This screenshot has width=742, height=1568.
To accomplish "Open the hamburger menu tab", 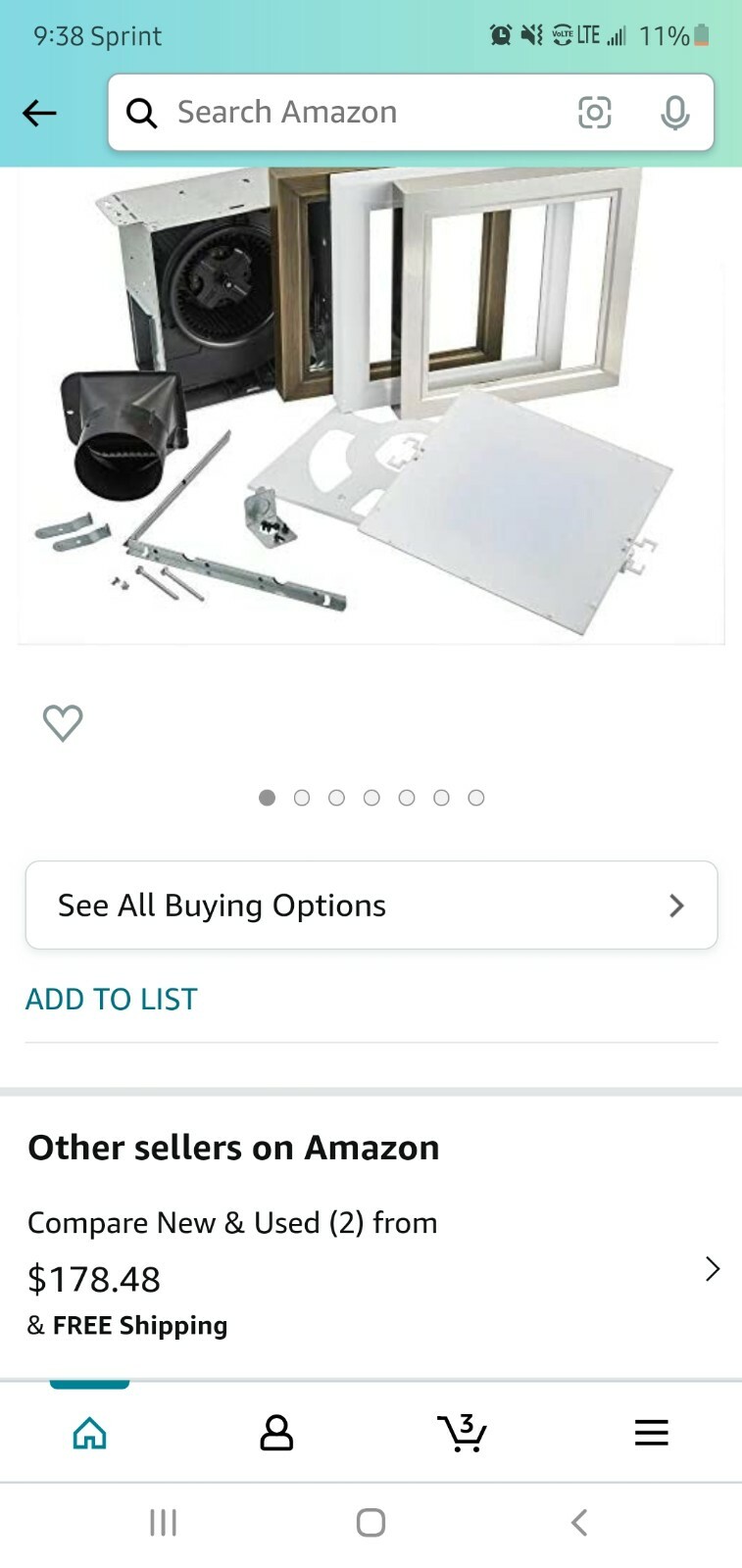I will (x=651, y=1433).
